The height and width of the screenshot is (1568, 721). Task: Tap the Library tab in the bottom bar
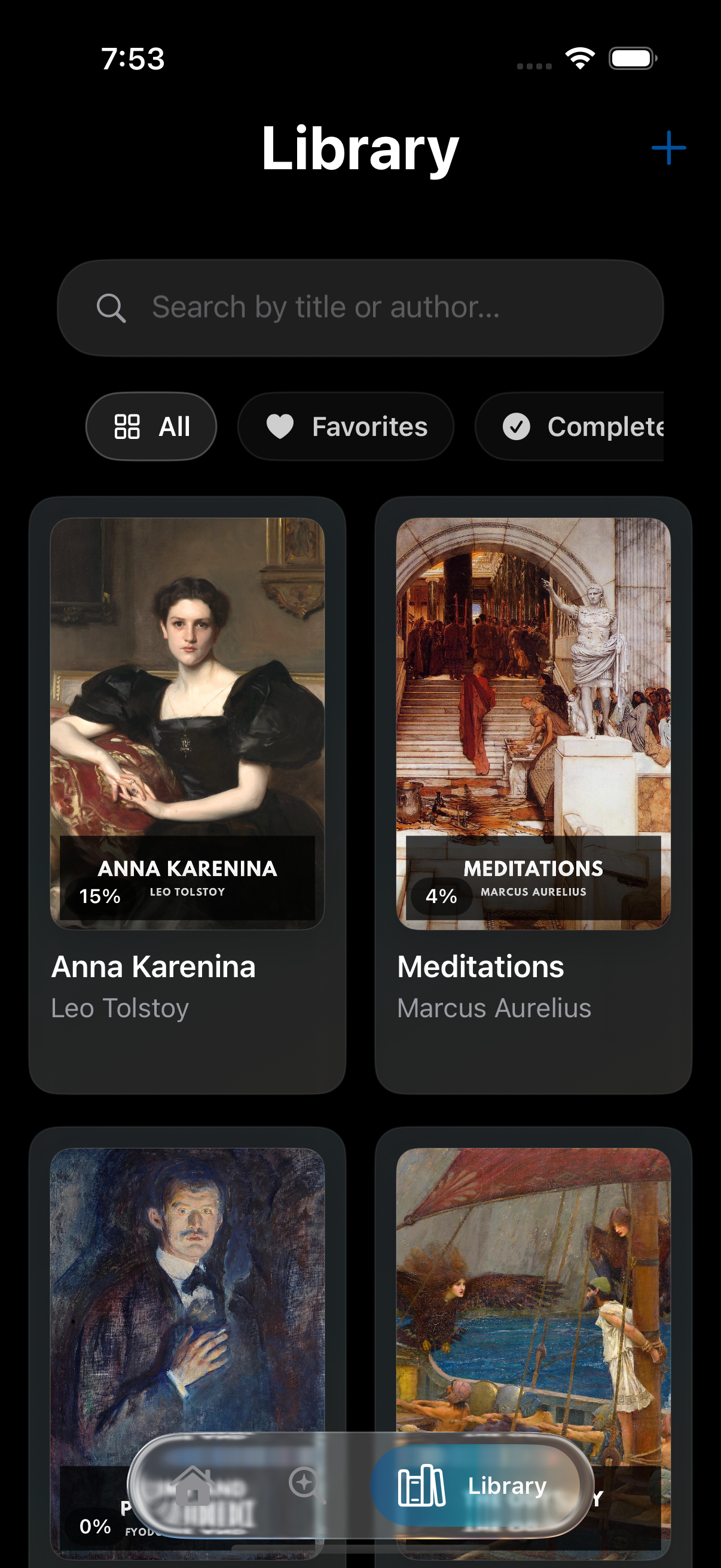coord(473,1485)
